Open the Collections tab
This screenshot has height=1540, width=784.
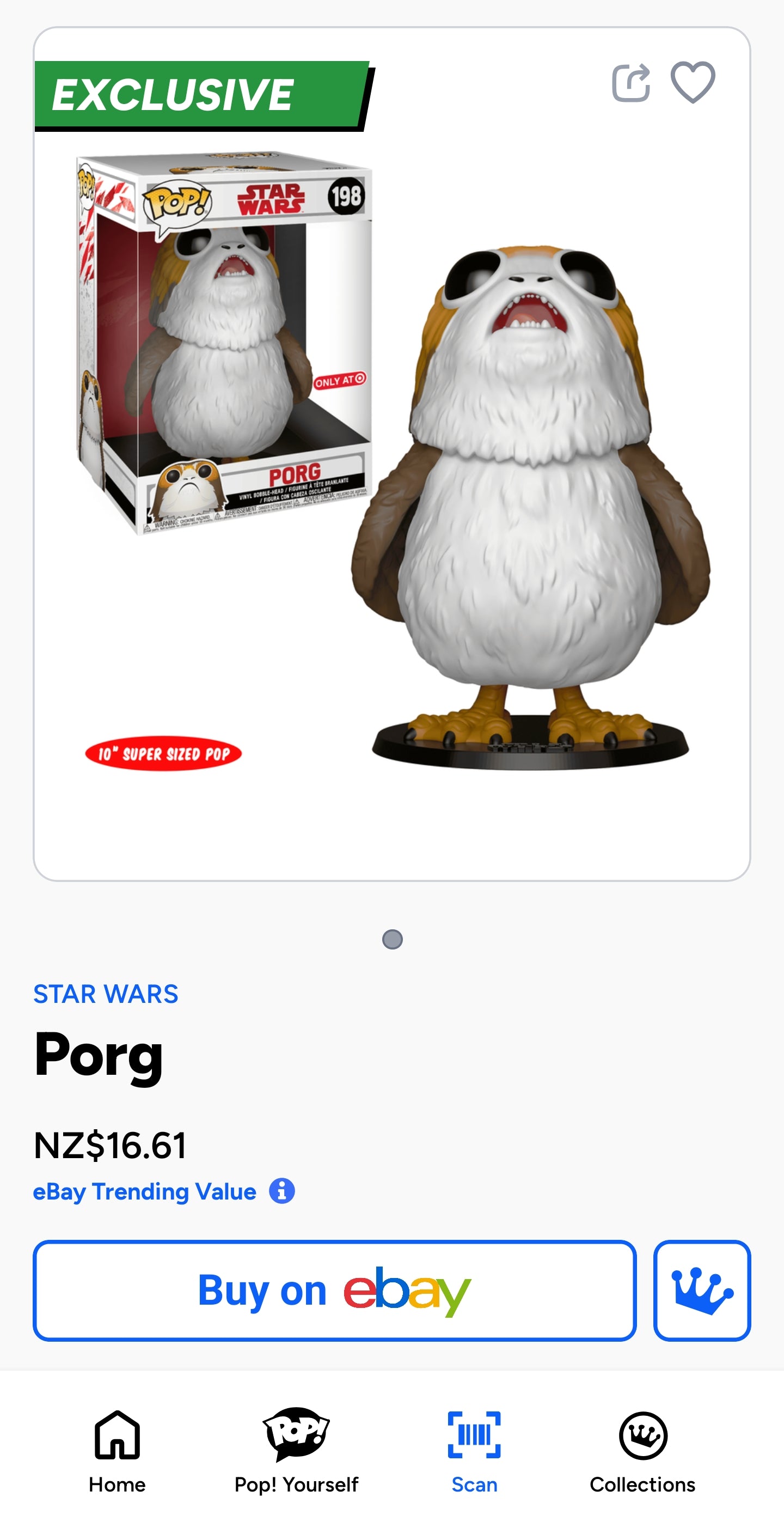642,1451
